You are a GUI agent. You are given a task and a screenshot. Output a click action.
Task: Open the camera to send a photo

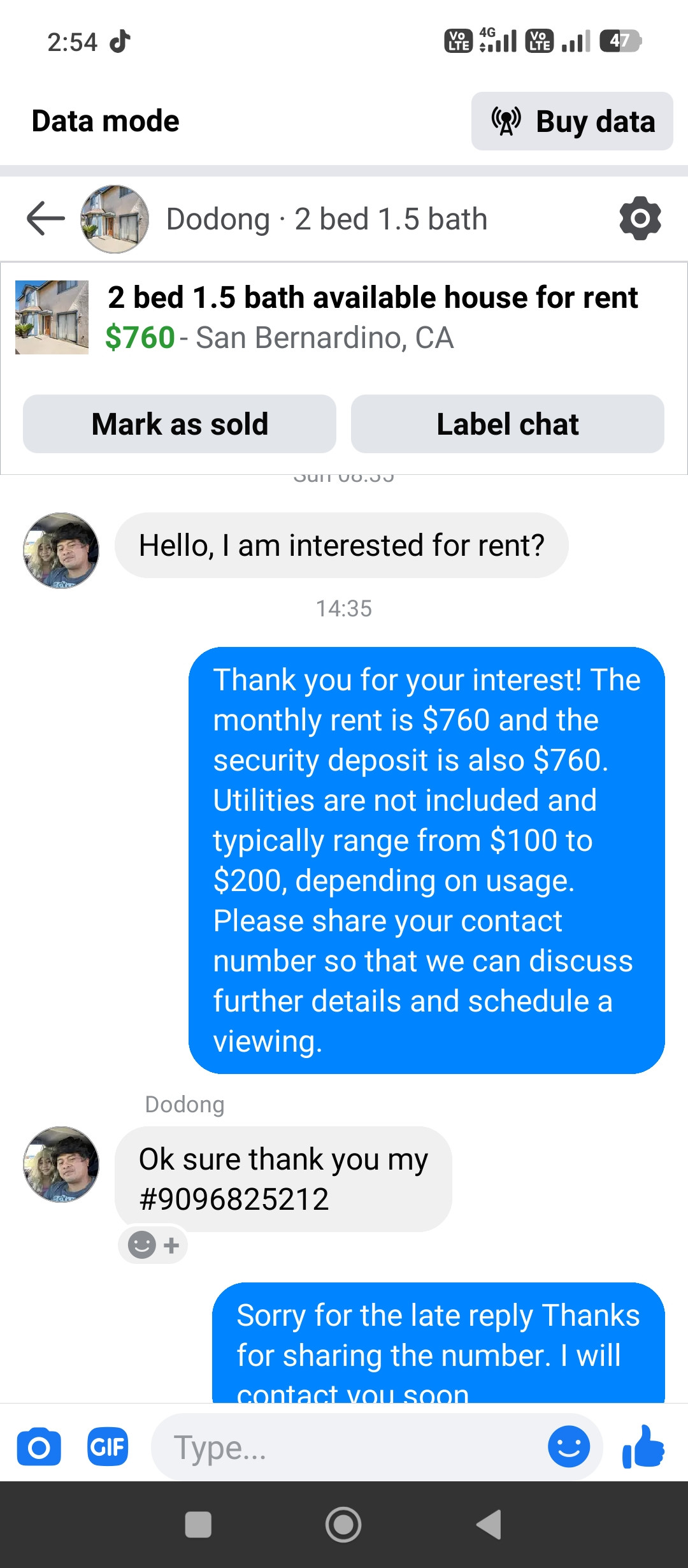(x=39, y=1447)
